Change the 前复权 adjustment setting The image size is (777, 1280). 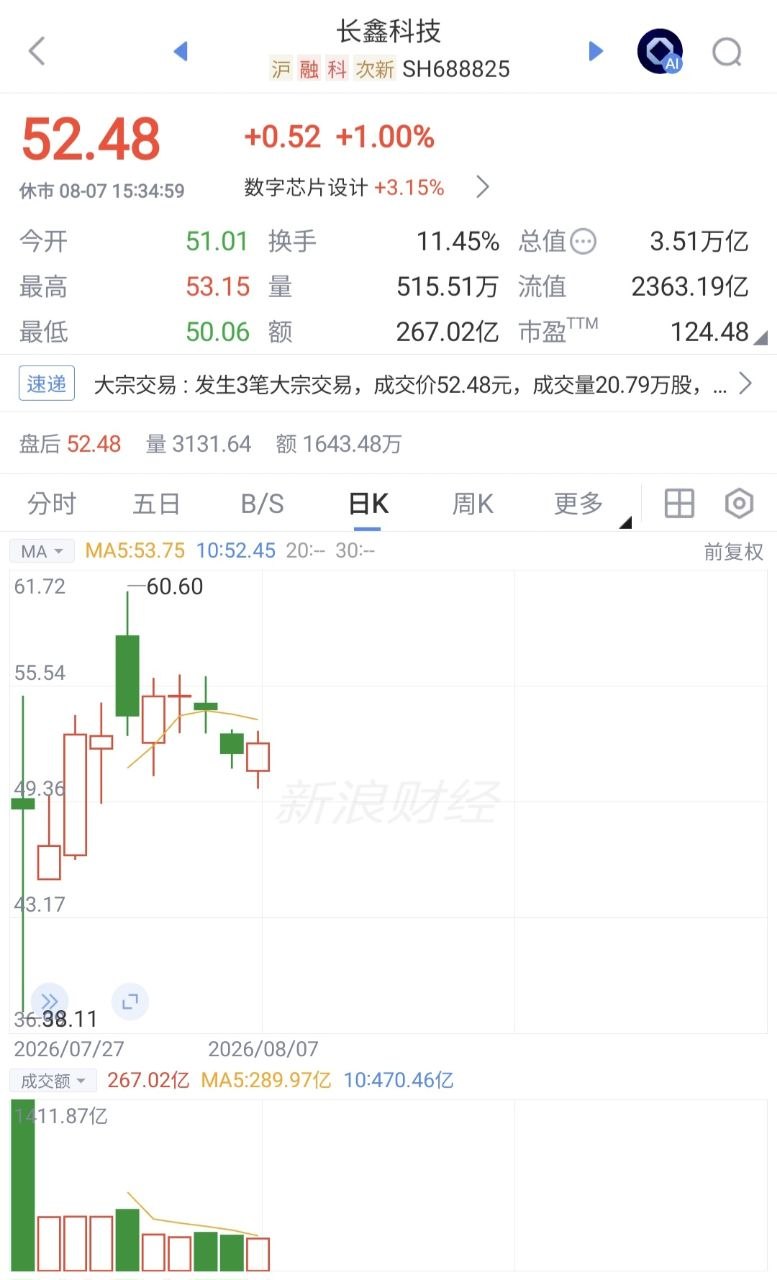pos(734,552)
